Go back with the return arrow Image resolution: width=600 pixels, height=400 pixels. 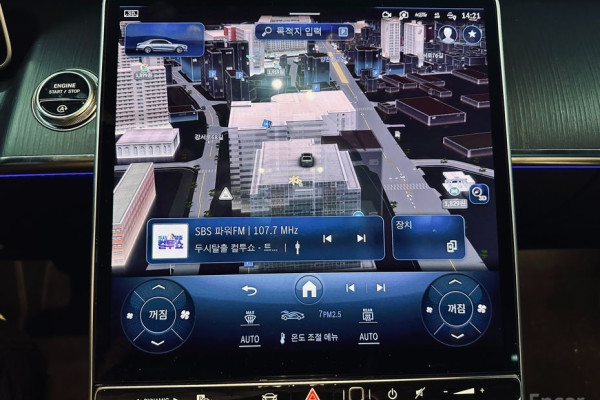click(250, 290)
